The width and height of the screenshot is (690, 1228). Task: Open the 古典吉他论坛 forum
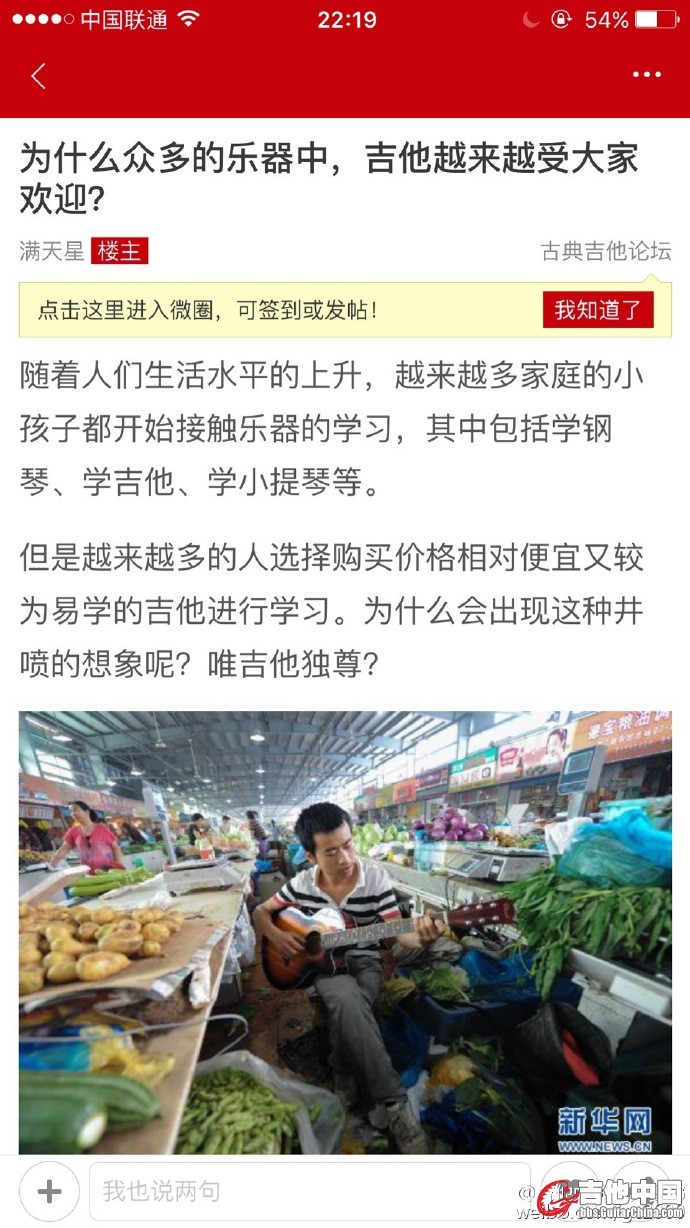click(605, 251)
